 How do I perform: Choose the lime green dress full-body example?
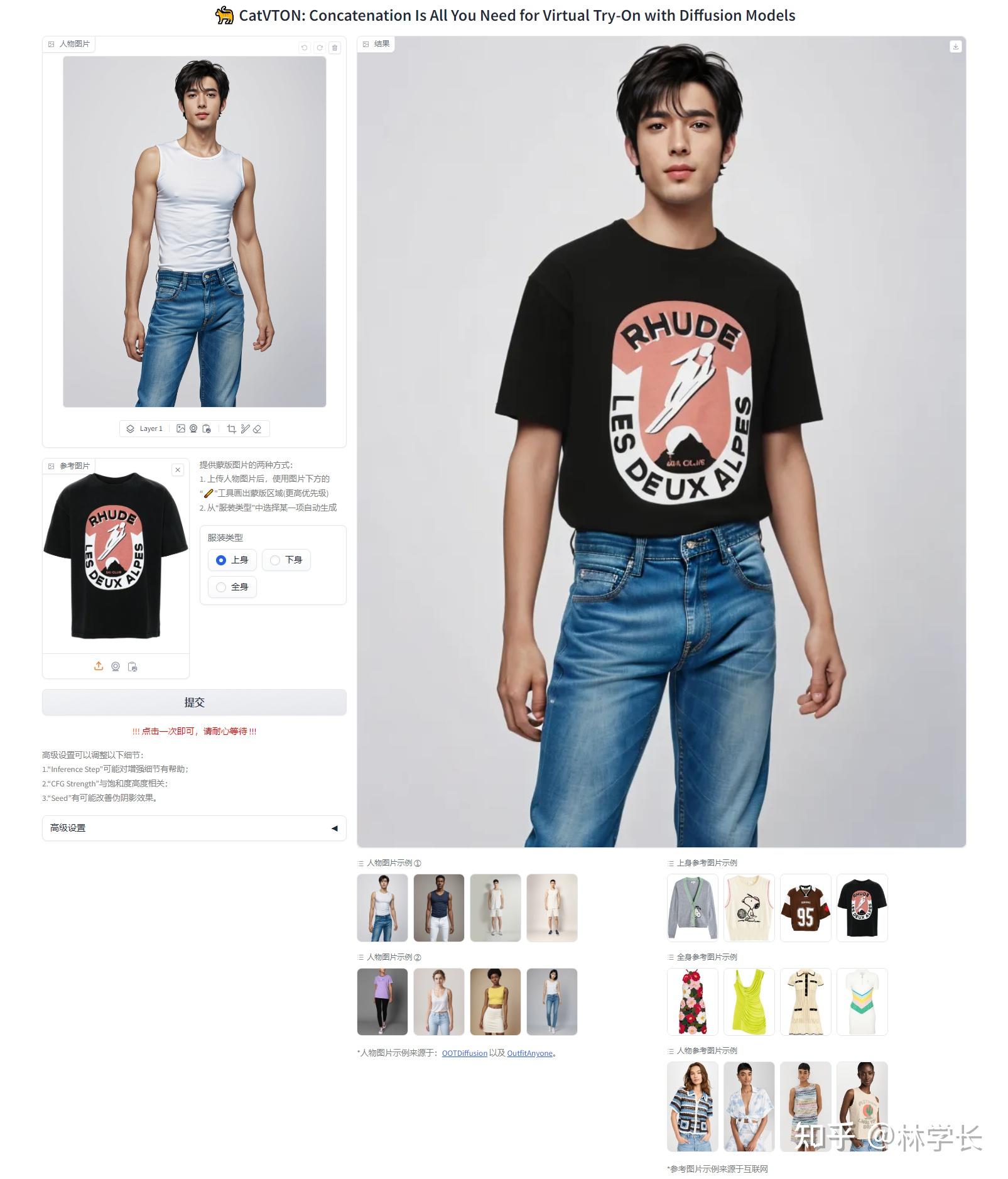click(x=749, y=1002)
